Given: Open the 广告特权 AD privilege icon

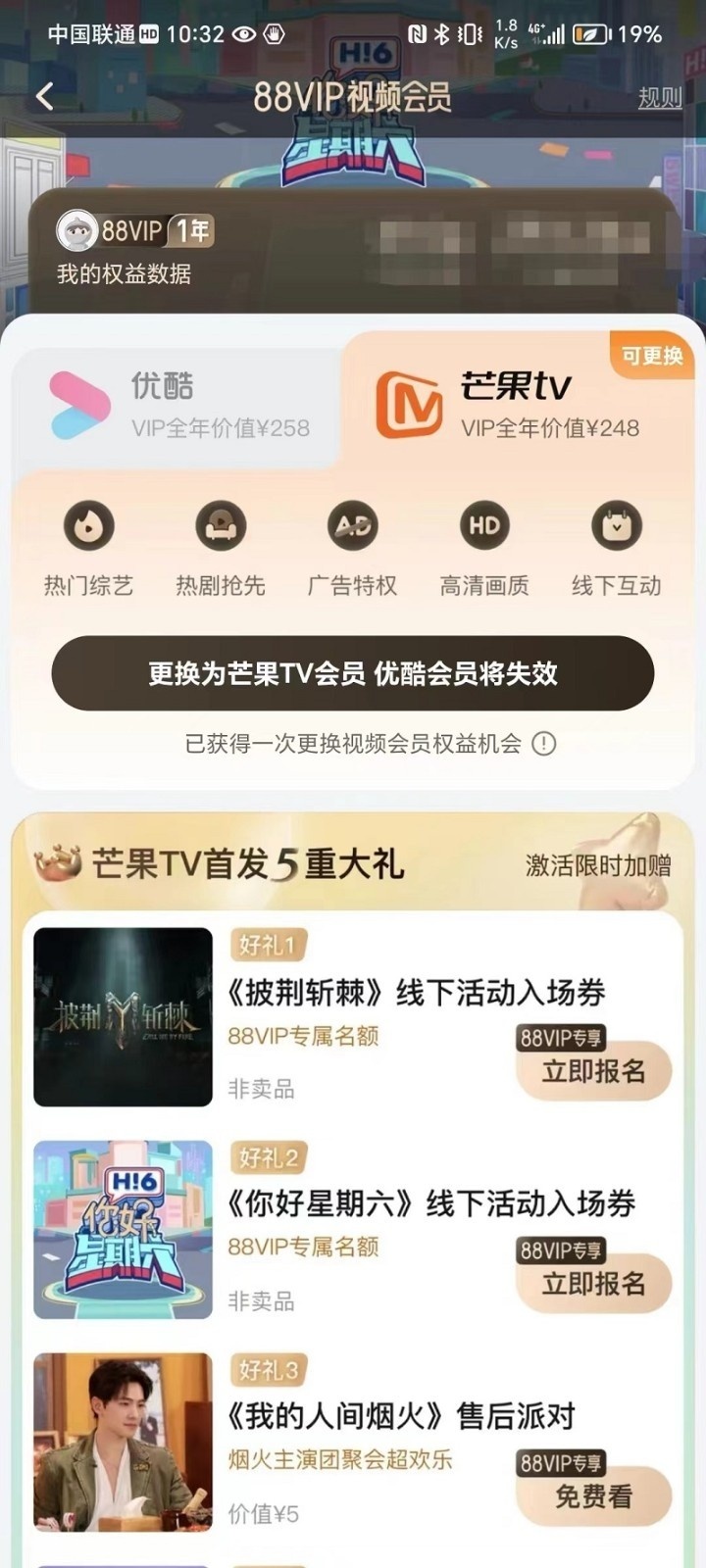Looking at the screenshot, I should click(351, 526).
